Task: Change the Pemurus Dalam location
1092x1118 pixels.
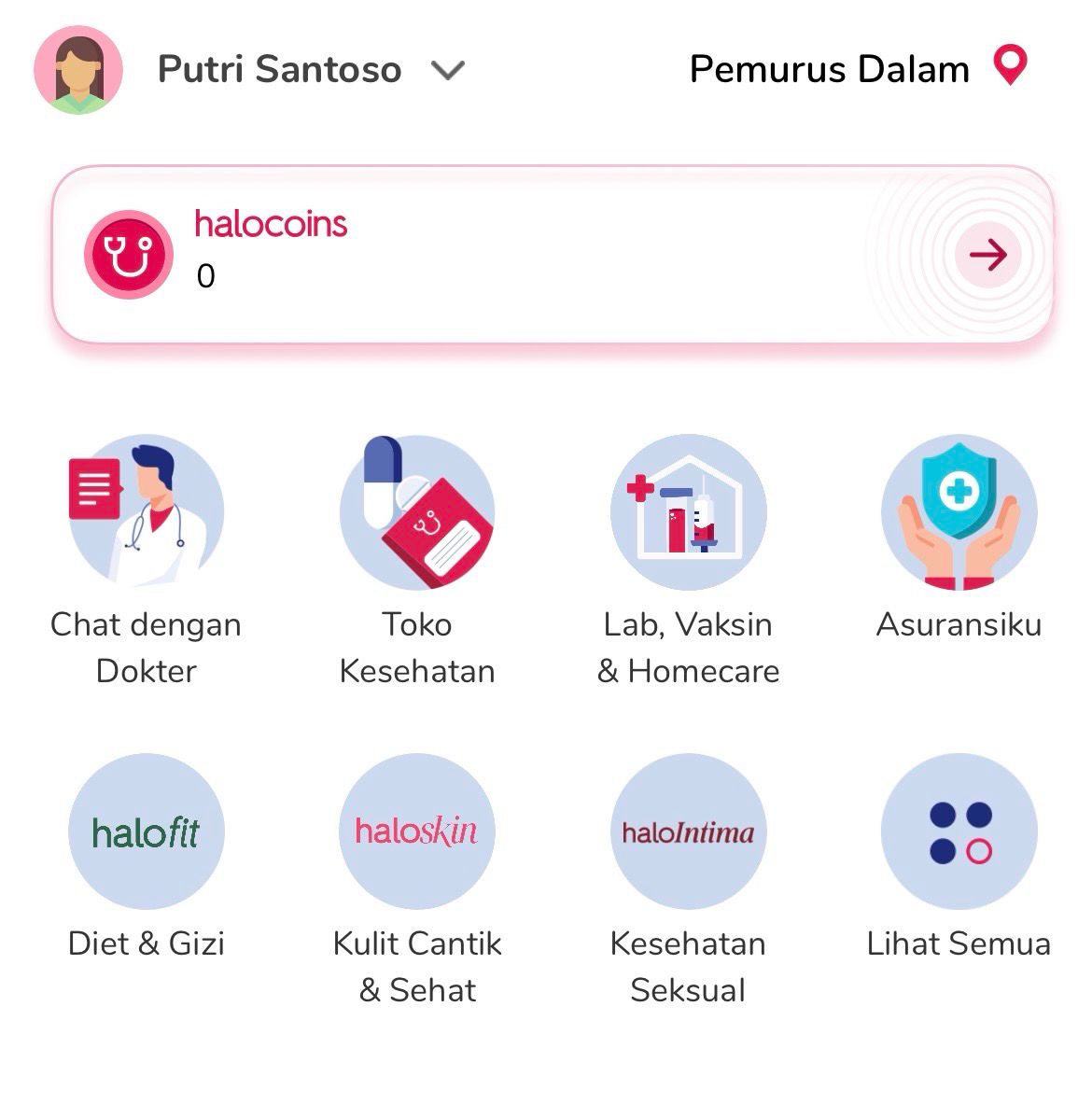Action: [858, 69]
